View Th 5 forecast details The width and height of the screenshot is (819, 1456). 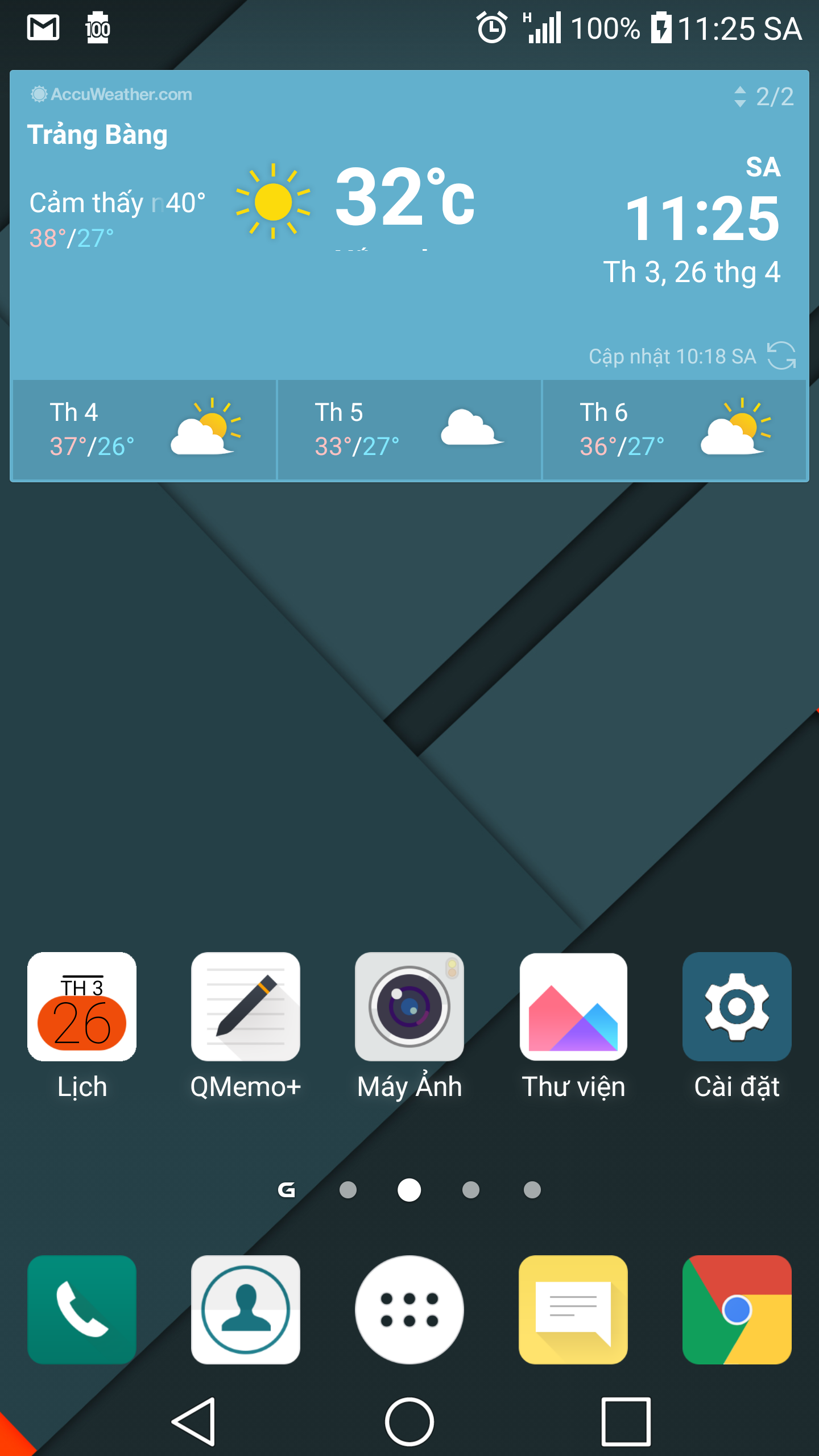coord(409,430)
